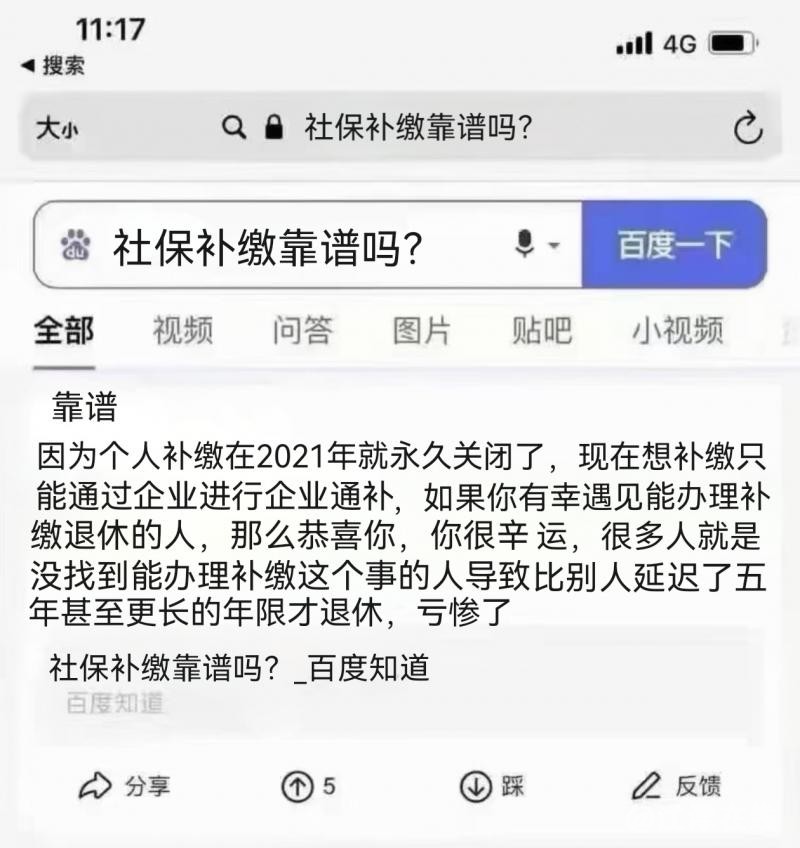The width and height of the screenshot is (800, 848).
Task: Switch to the 视频 tab
Action: [x=182, y=330]
